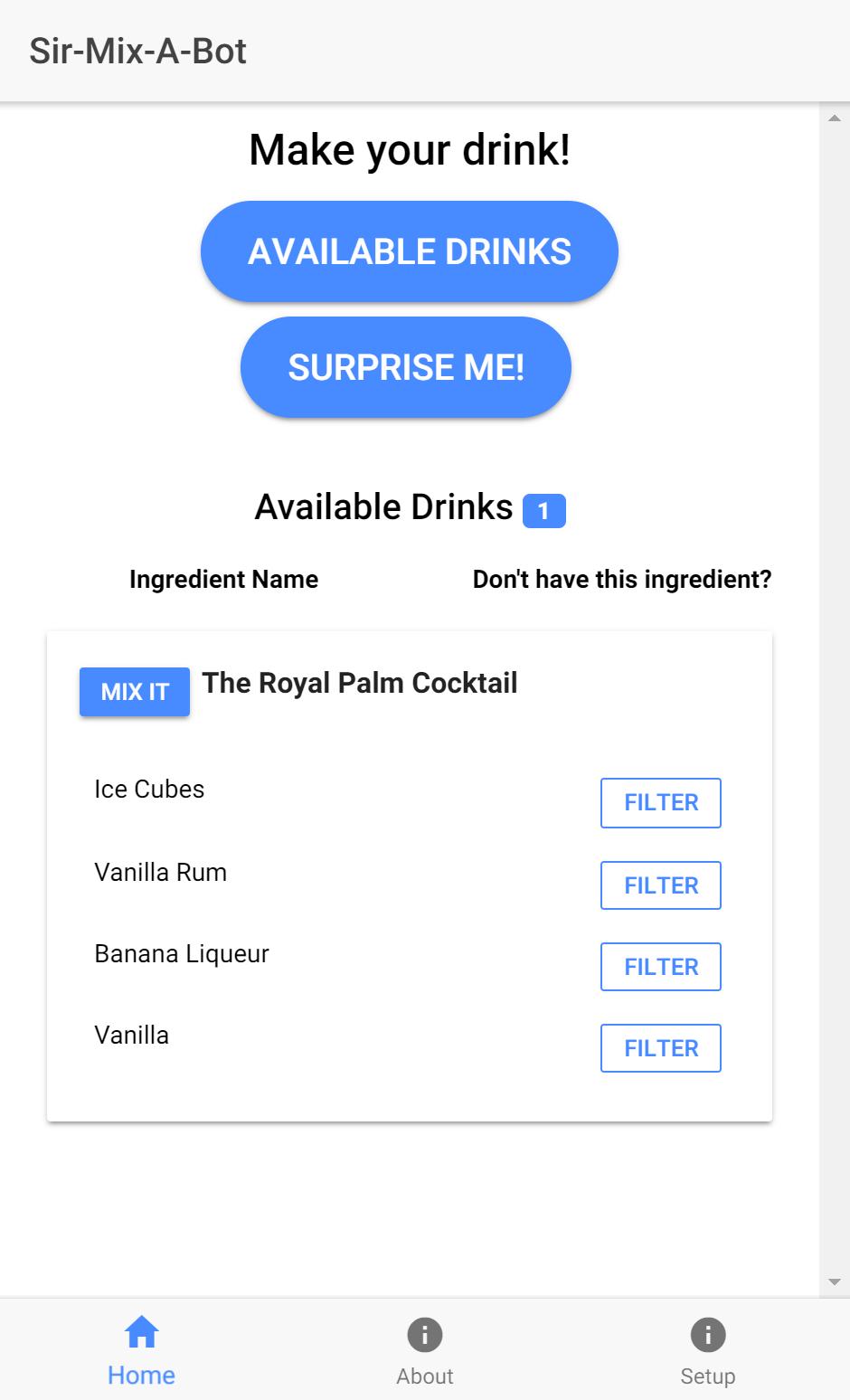Click the gray circle icon above About
Image resolution: width=850 pixels, height=1400 pixels.
pos(424,1335)
